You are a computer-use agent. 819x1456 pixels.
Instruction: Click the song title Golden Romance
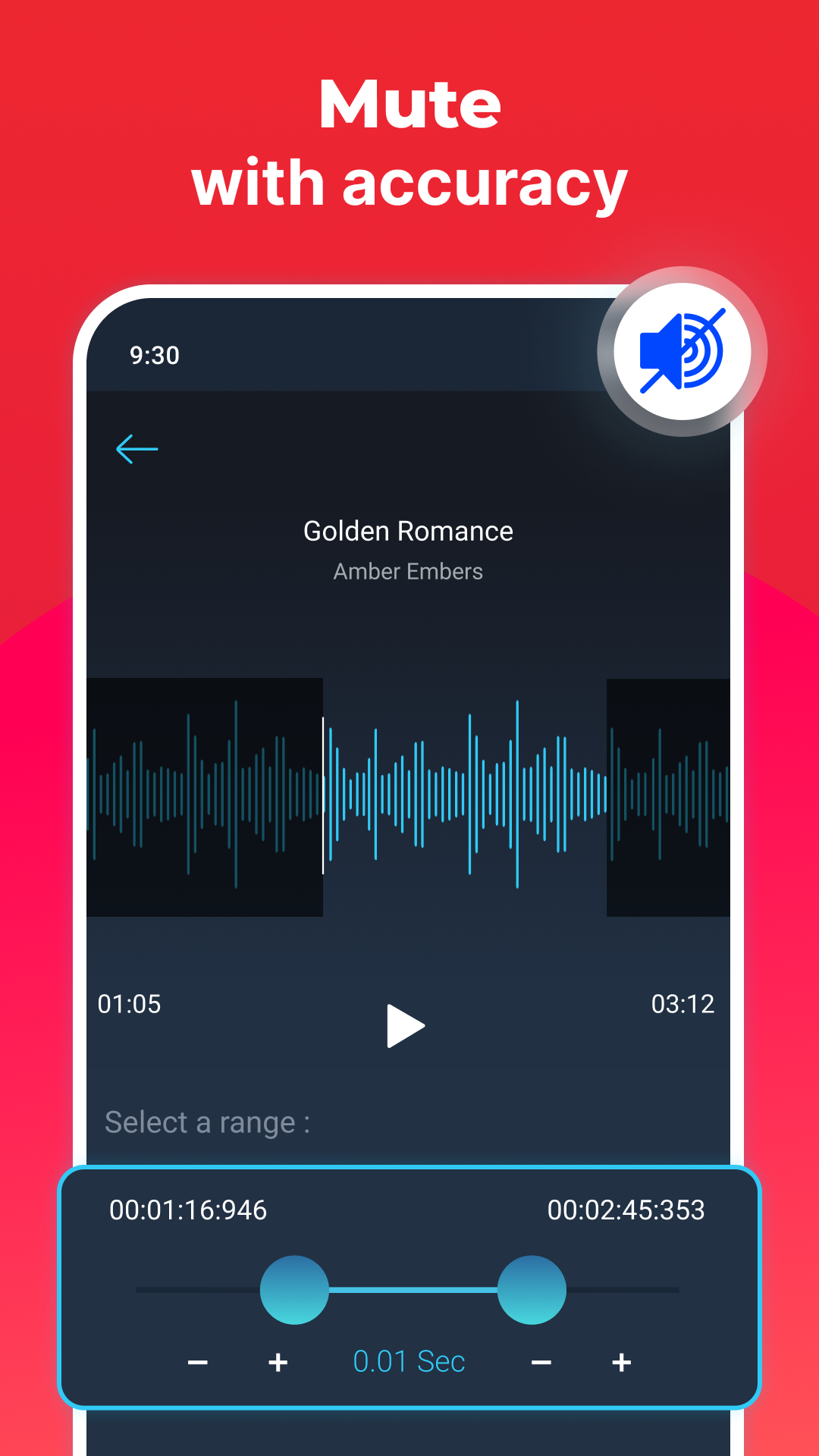(407, 531)
